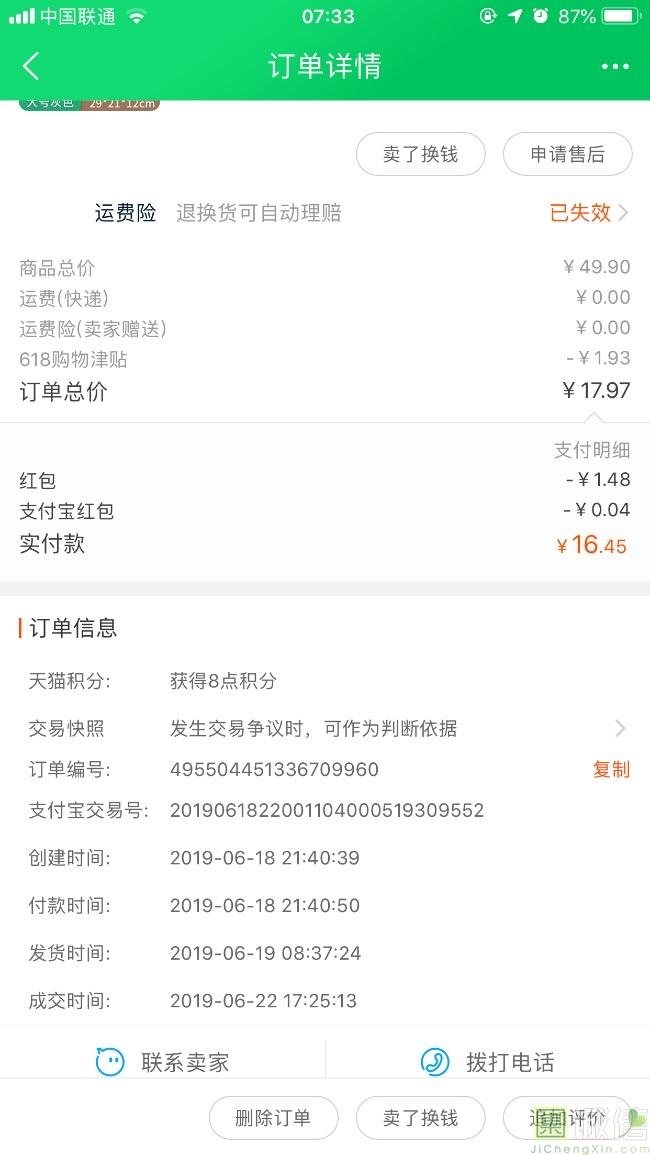Tap the bottom 卖了换钱 button

coord(420,1117)
